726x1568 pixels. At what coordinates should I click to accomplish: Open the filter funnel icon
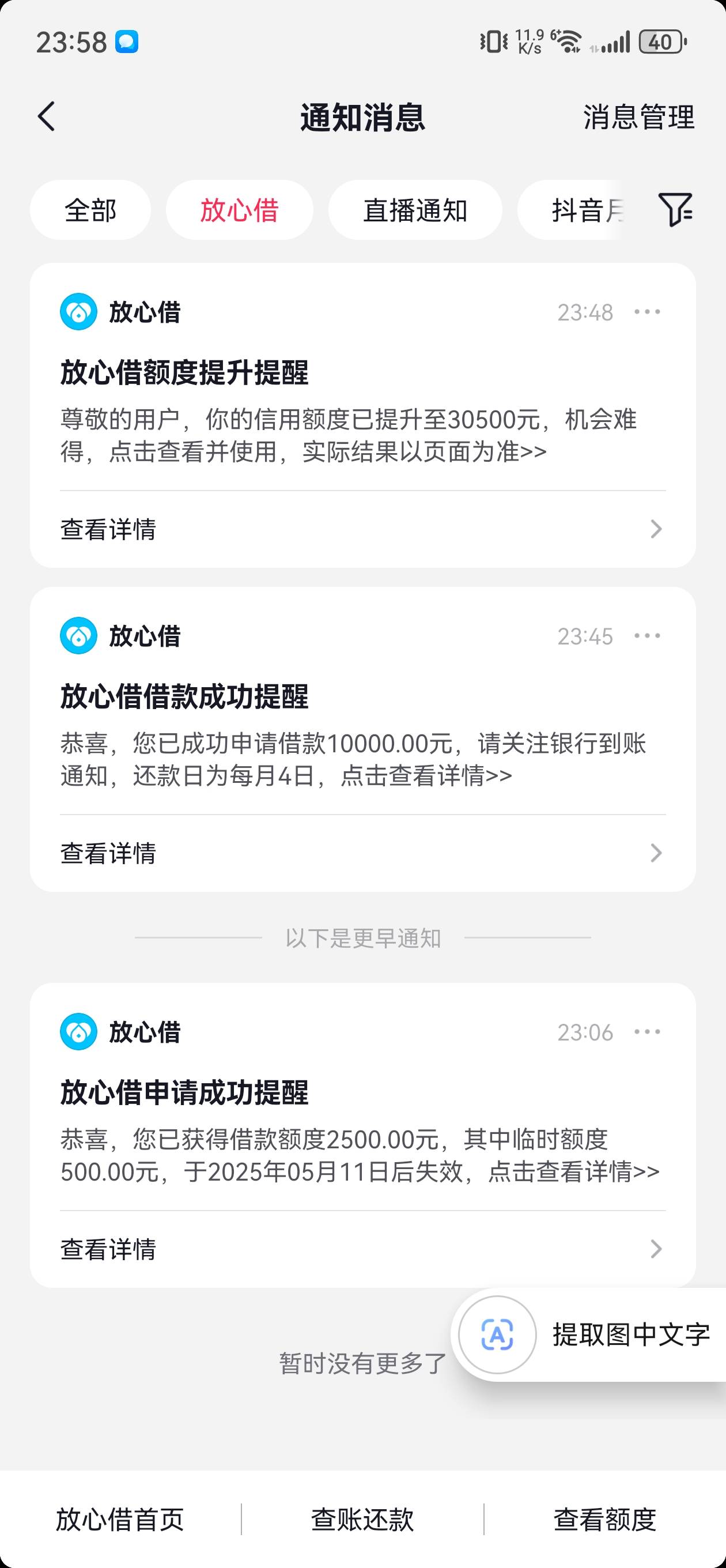click(675, 210)
